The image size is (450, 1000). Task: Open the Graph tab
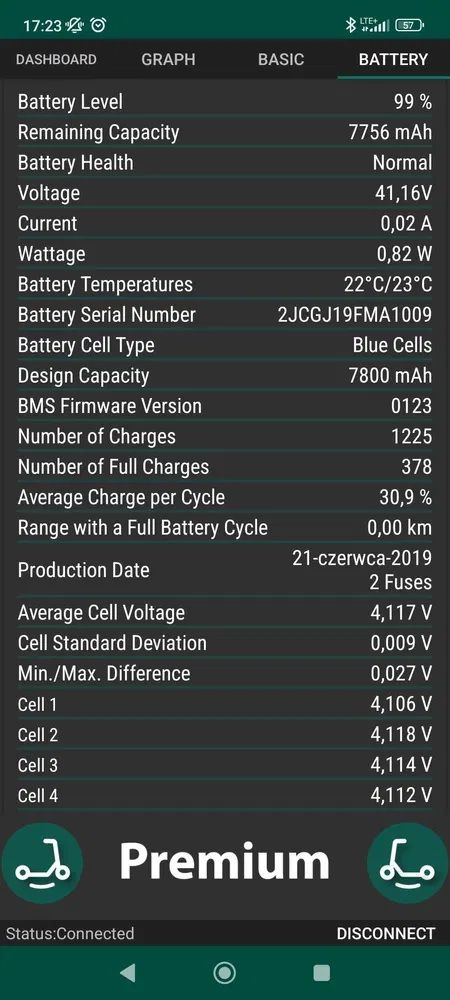(x=168, y=59)
